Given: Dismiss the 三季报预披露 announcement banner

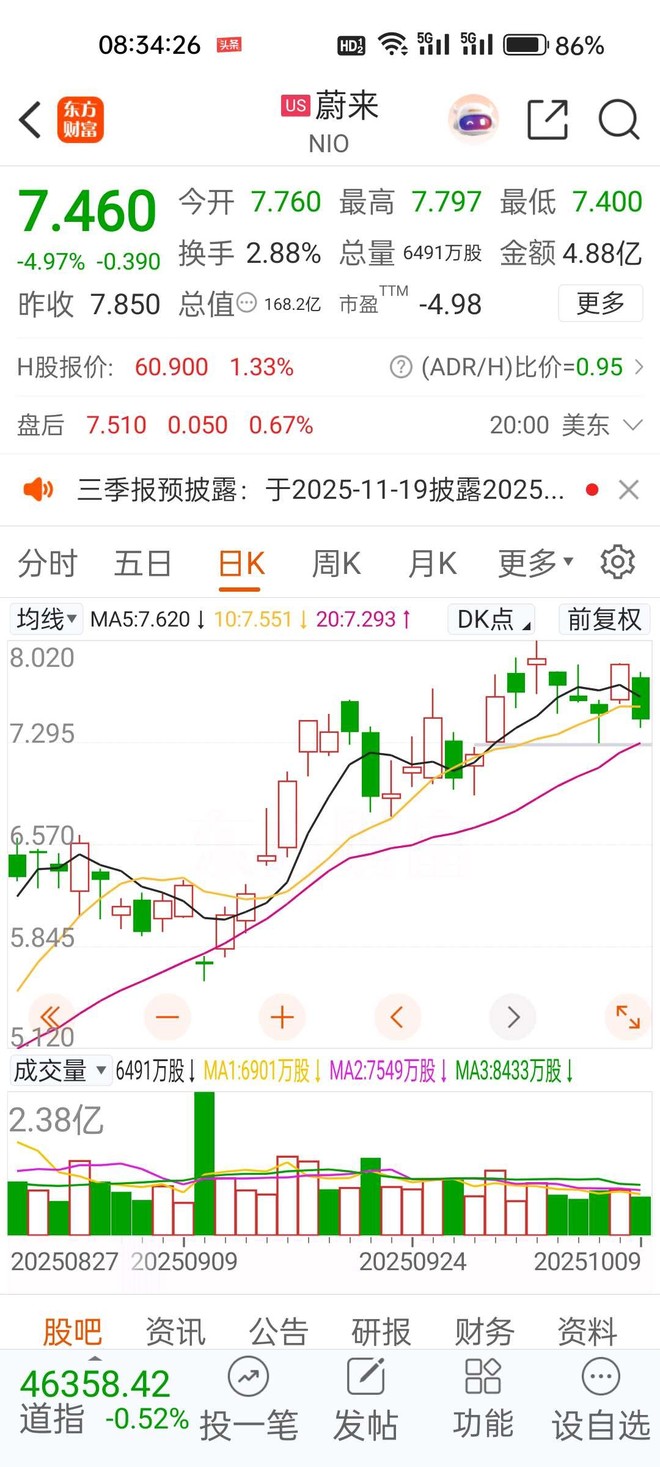Looking at the screenshot, I should pos(628,490).
